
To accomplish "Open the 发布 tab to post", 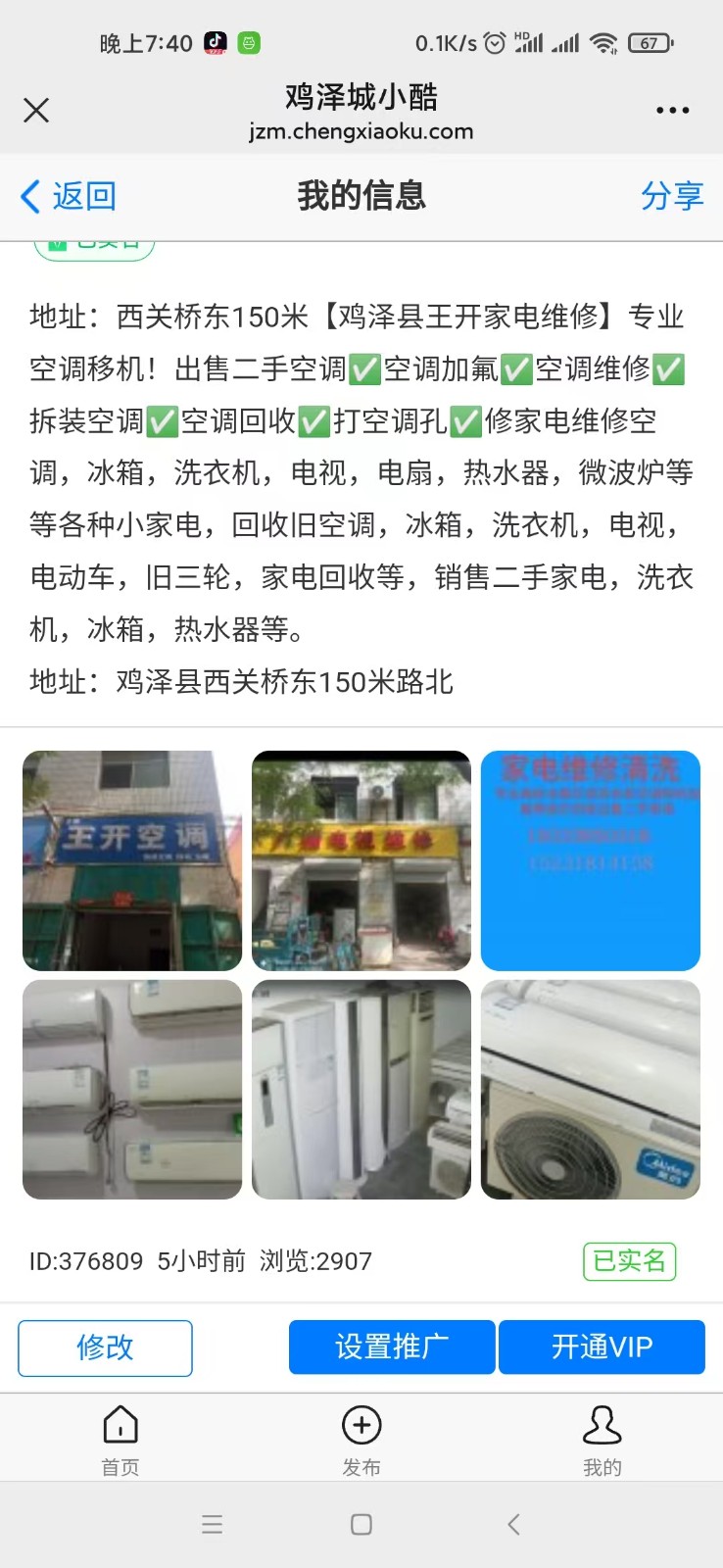I will pos(361,1439).
